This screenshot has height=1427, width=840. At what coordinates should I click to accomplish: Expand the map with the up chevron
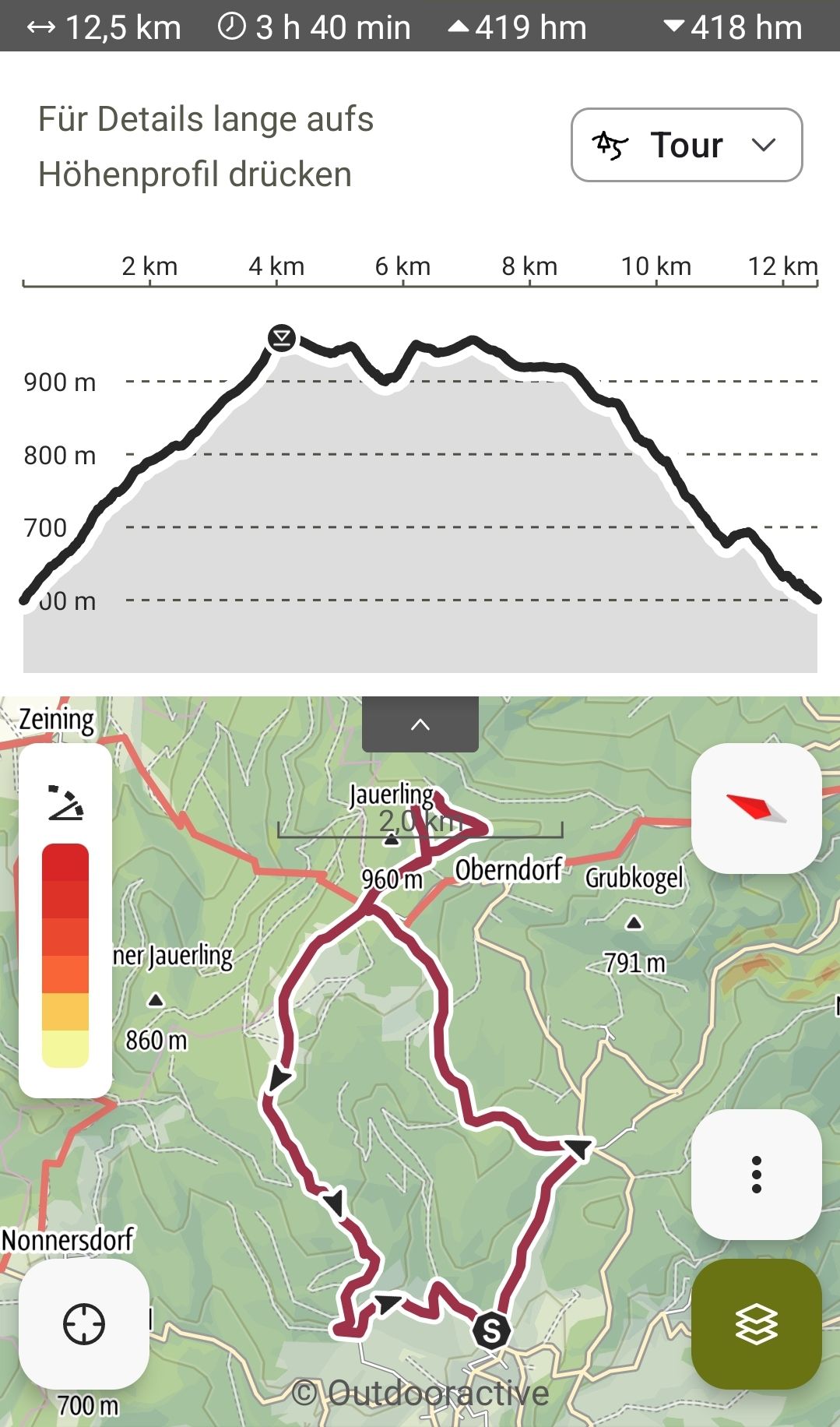click(x=420, y=724)
